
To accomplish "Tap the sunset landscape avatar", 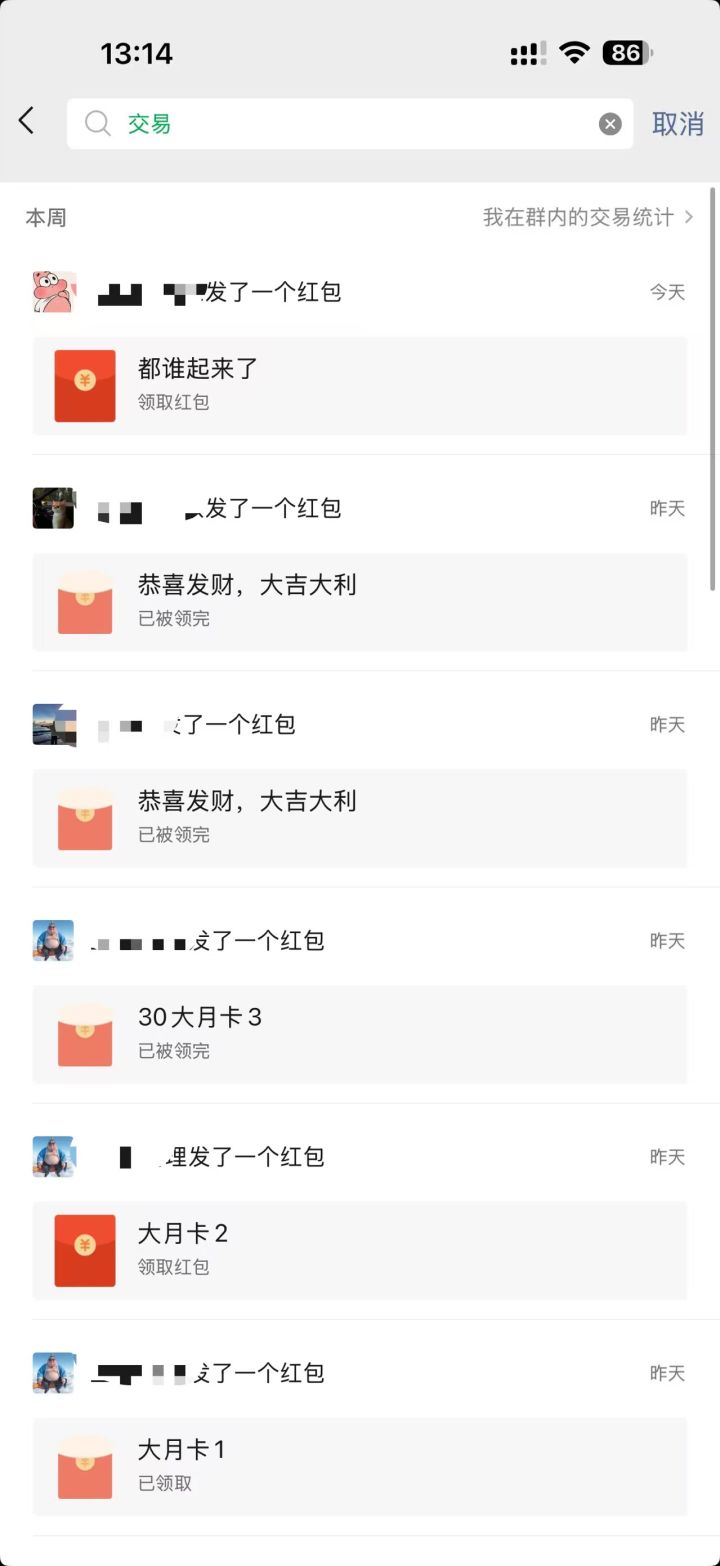I will (53, 724).
